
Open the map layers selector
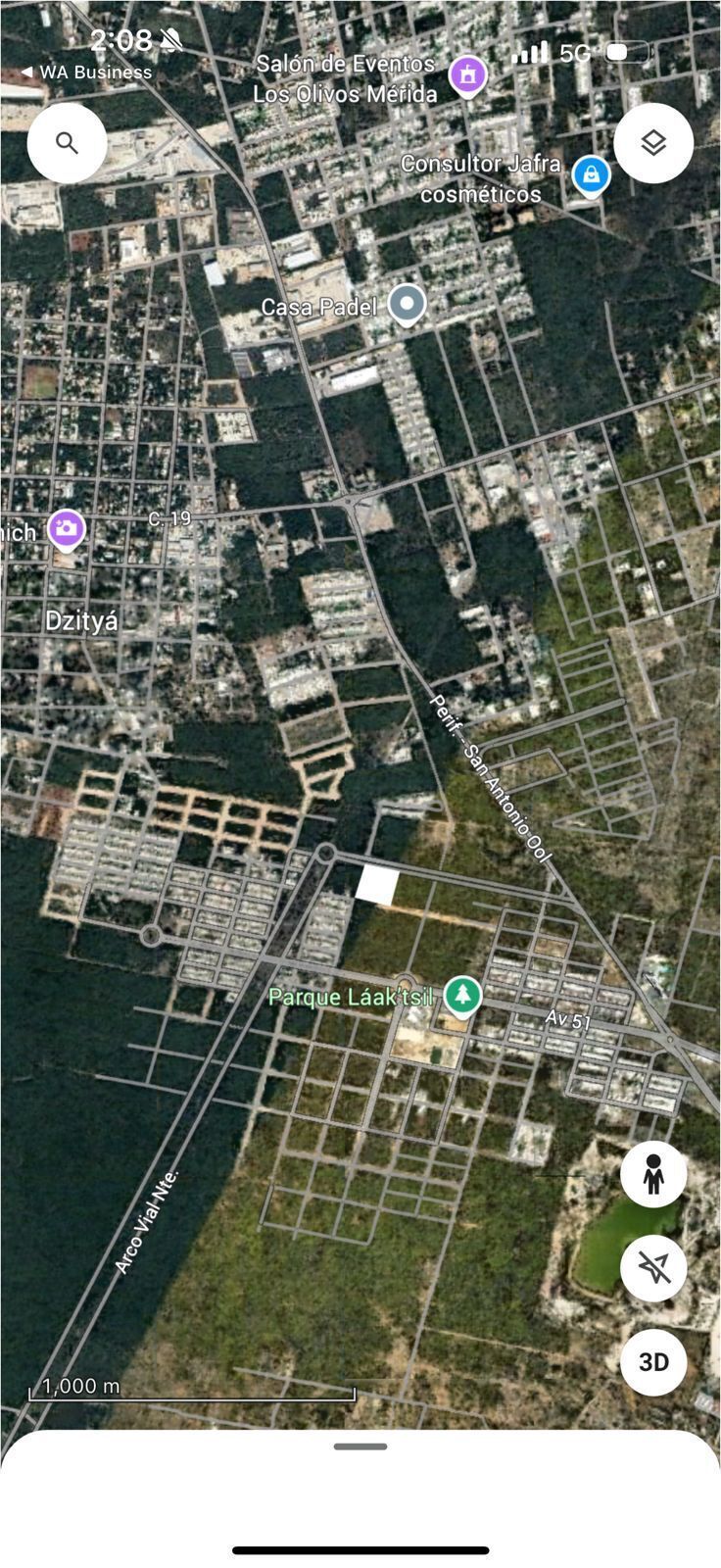tap(653, 143)
